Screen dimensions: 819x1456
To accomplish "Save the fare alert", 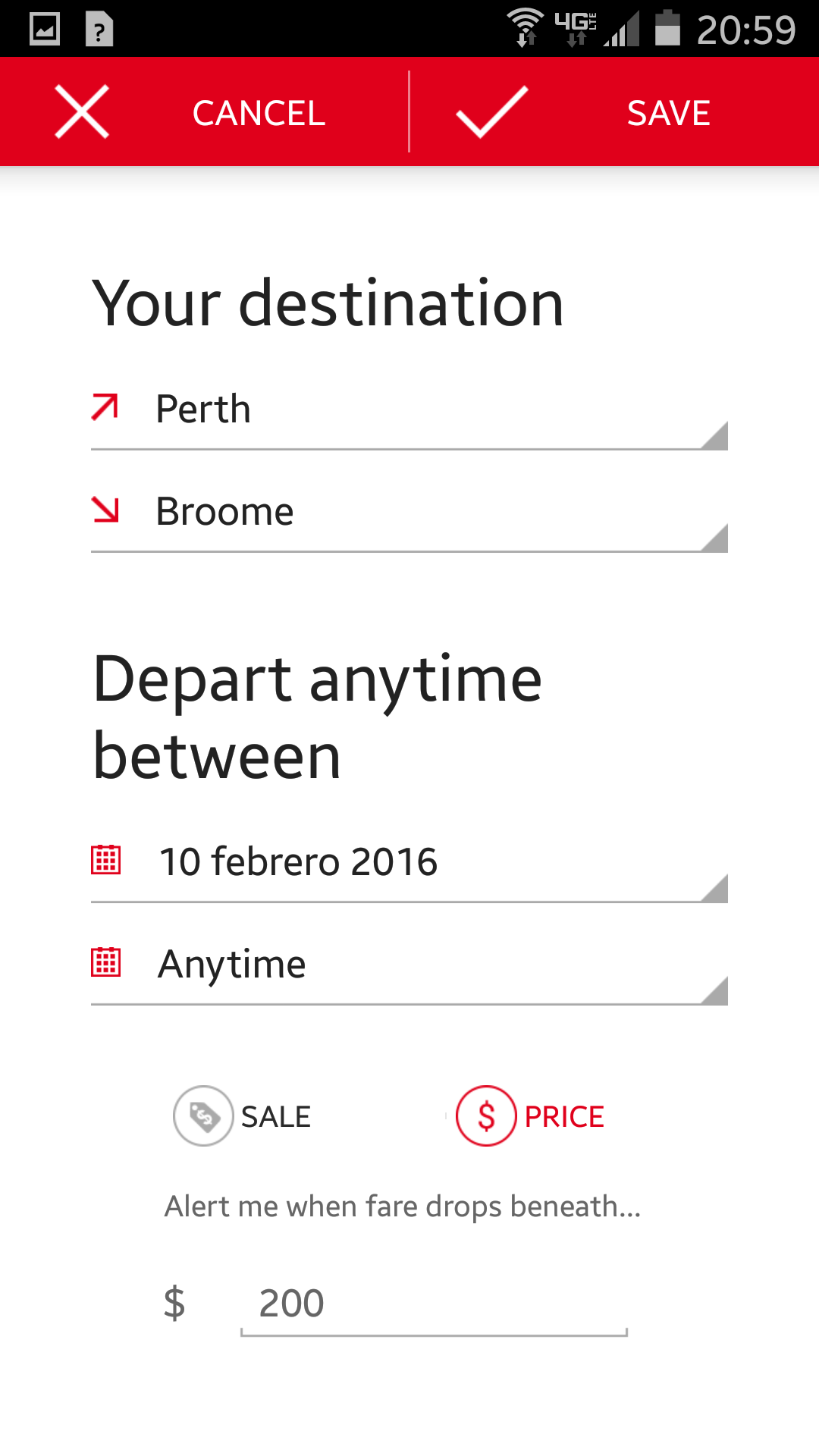I will [615, 112].
